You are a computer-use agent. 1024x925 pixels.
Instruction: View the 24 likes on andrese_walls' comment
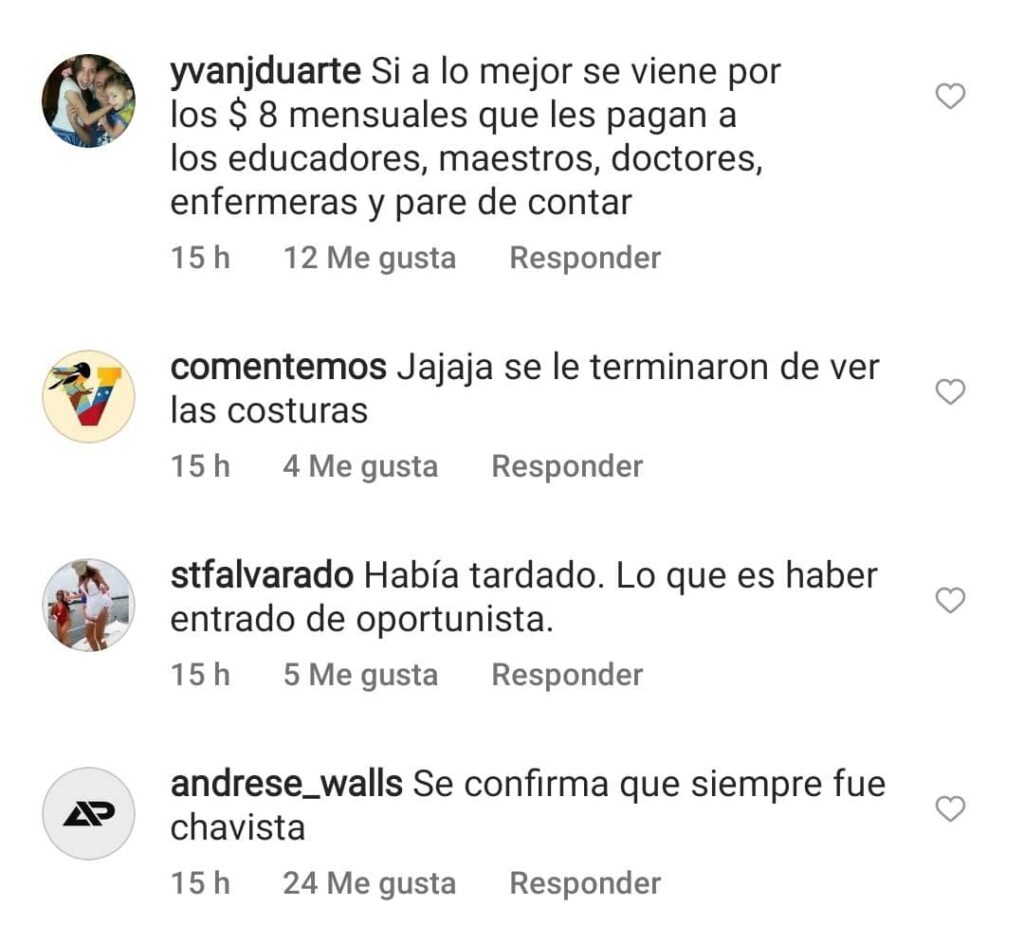point(369,884)
